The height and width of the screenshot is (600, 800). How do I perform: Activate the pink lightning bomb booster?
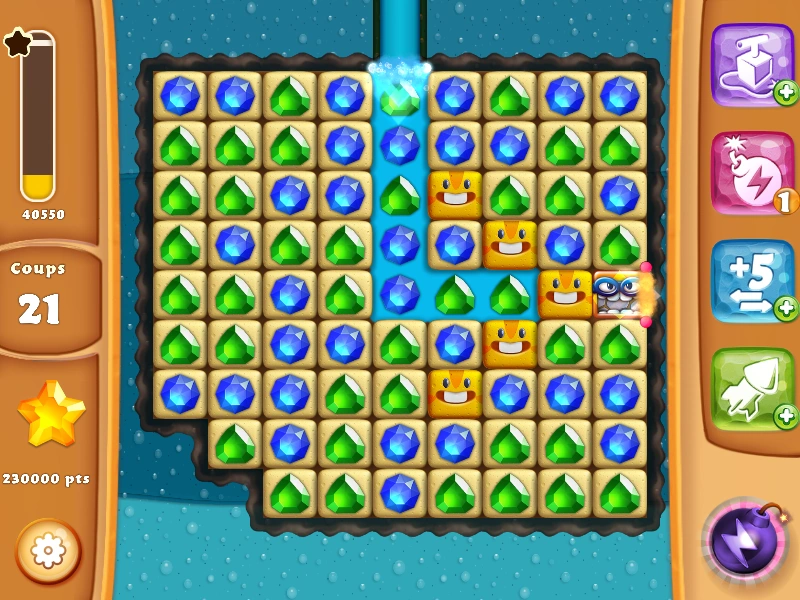point(752,172)
